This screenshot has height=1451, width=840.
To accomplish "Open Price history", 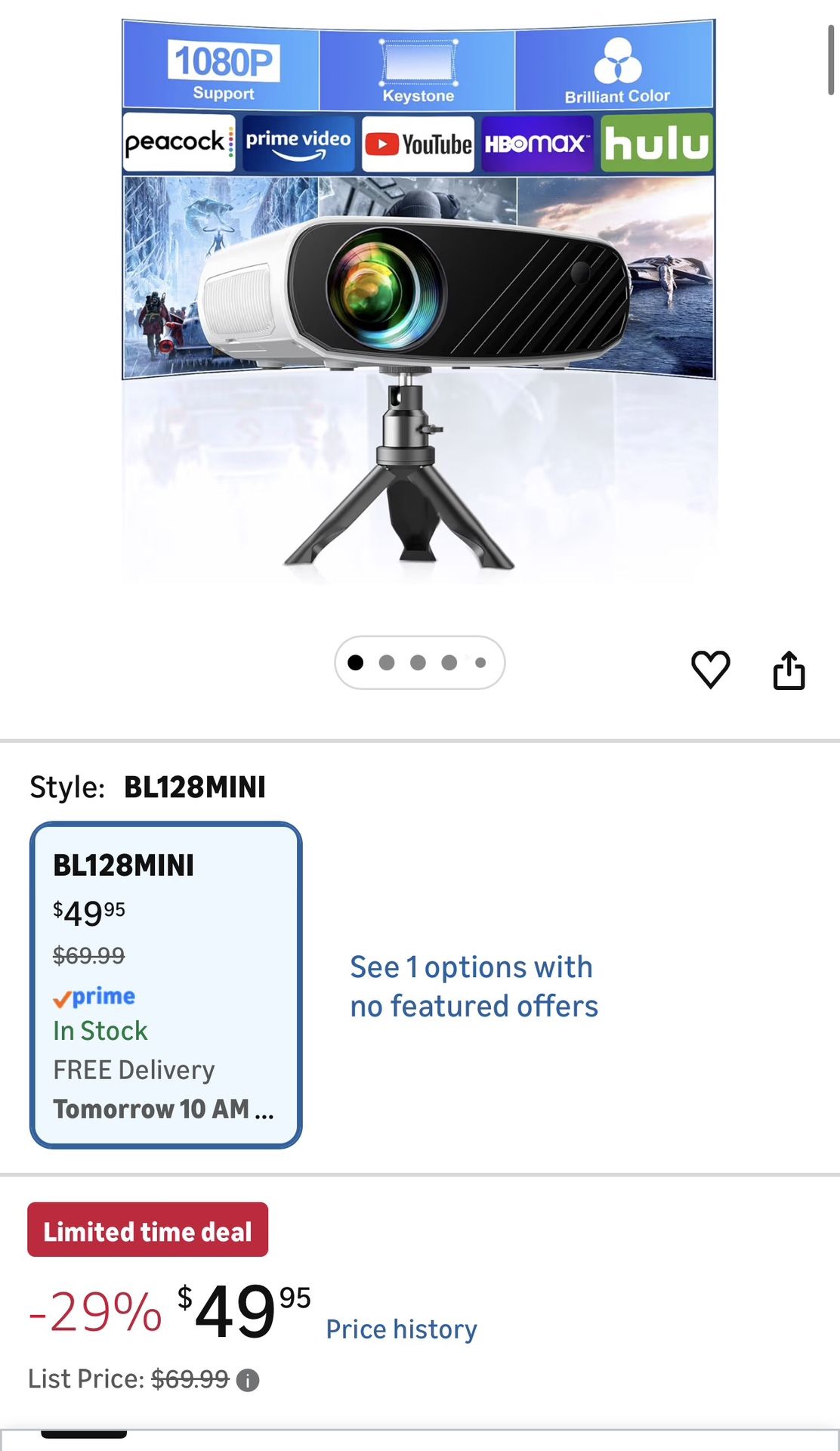I will (401, 1329).
